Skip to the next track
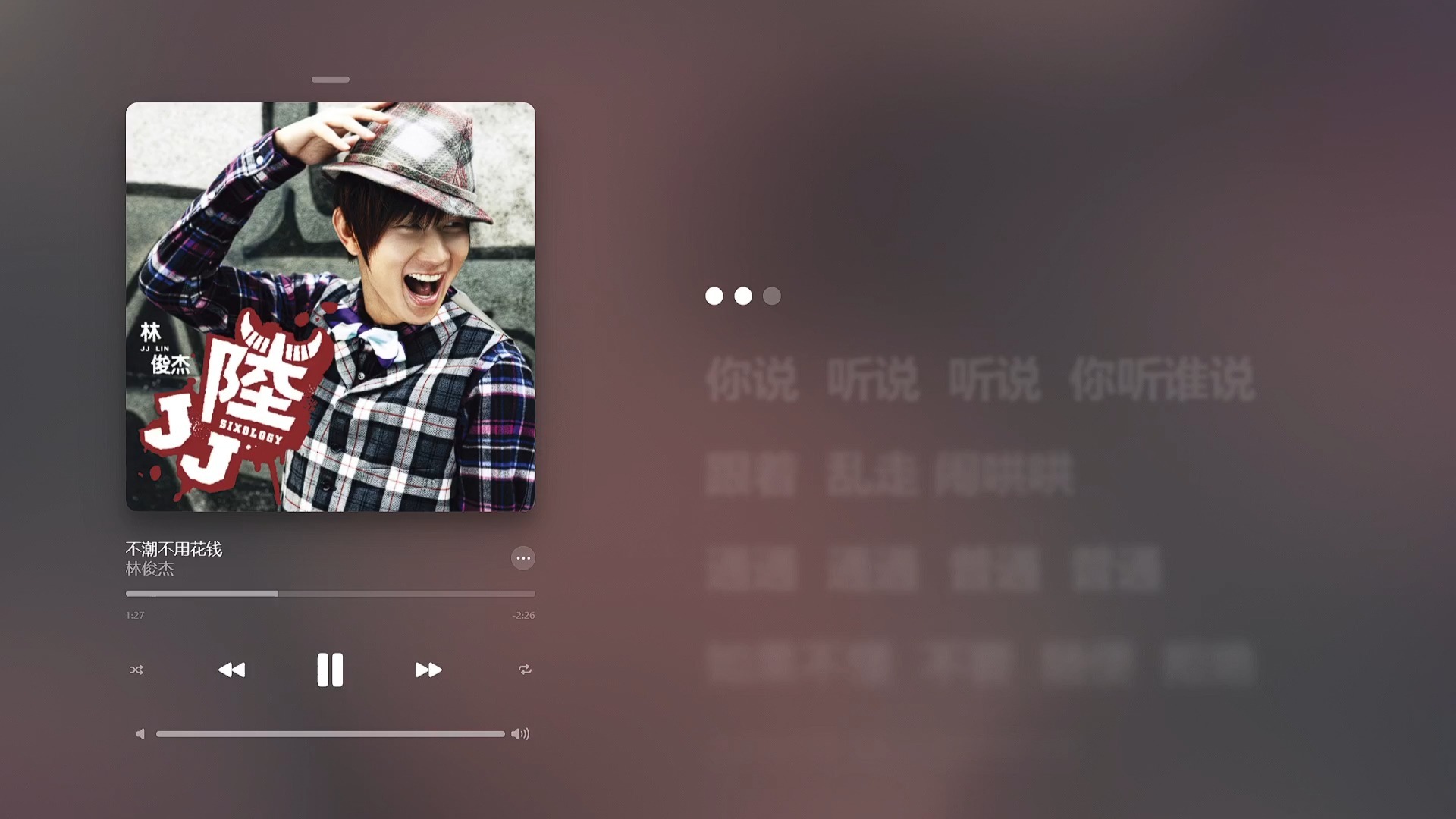Viewport: 1456px width, 819px height. pyautogui.click(x=428, y=670)
